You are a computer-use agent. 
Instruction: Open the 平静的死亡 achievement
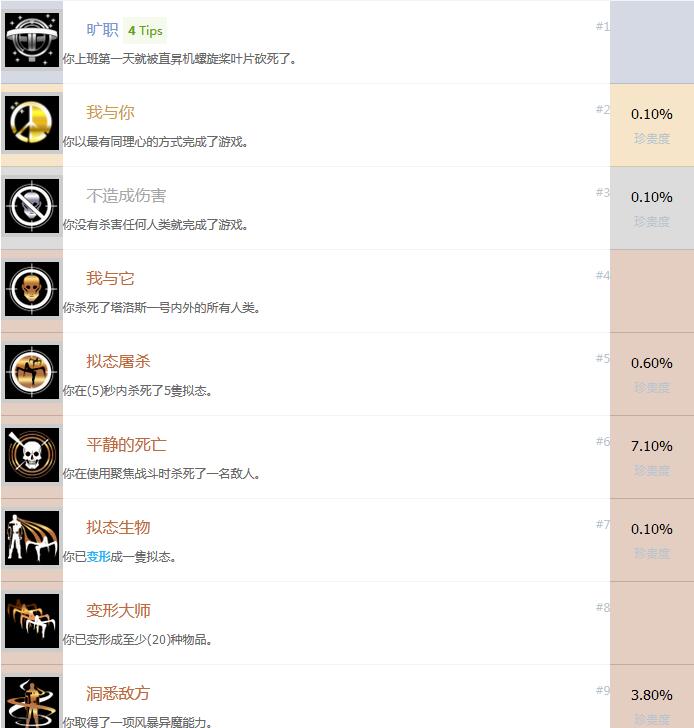(x=126, y=445)
